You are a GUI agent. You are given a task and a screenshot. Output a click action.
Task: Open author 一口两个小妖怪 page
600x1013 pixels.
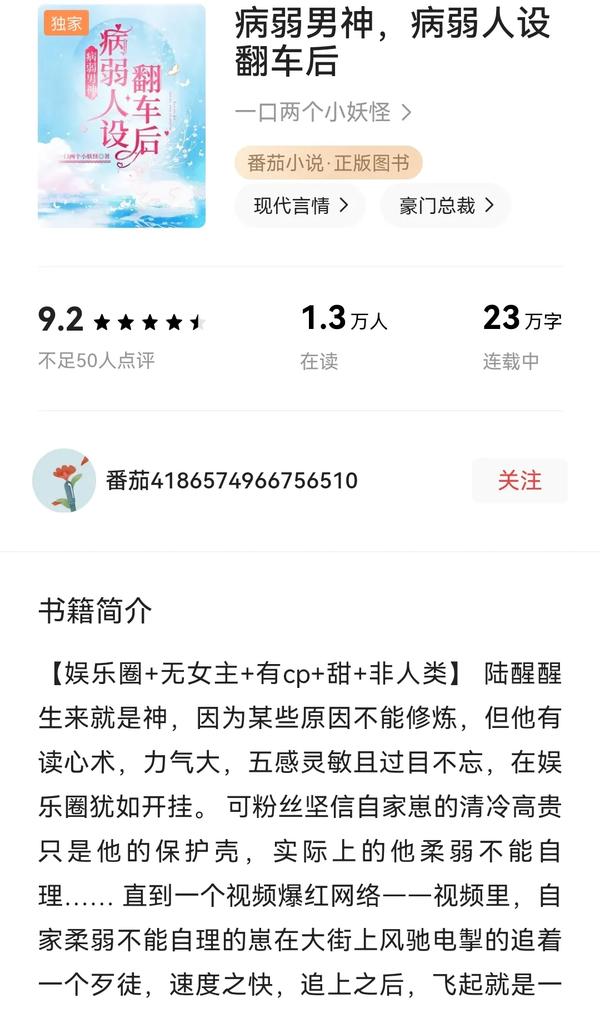tap(322, 112)
